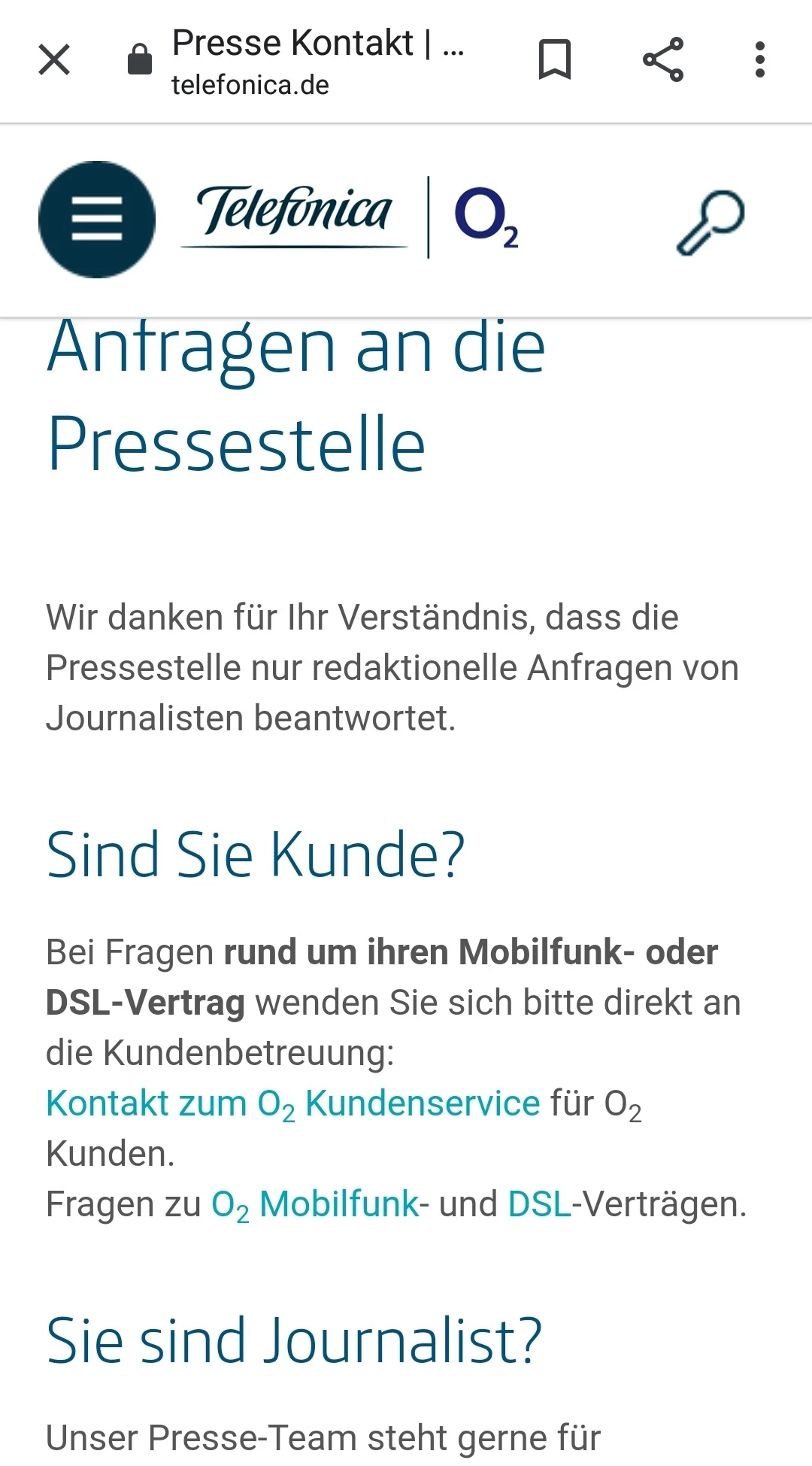Close the browser tab
The height and width of the screenshot is (1466, 812).
tap(54, 60)
